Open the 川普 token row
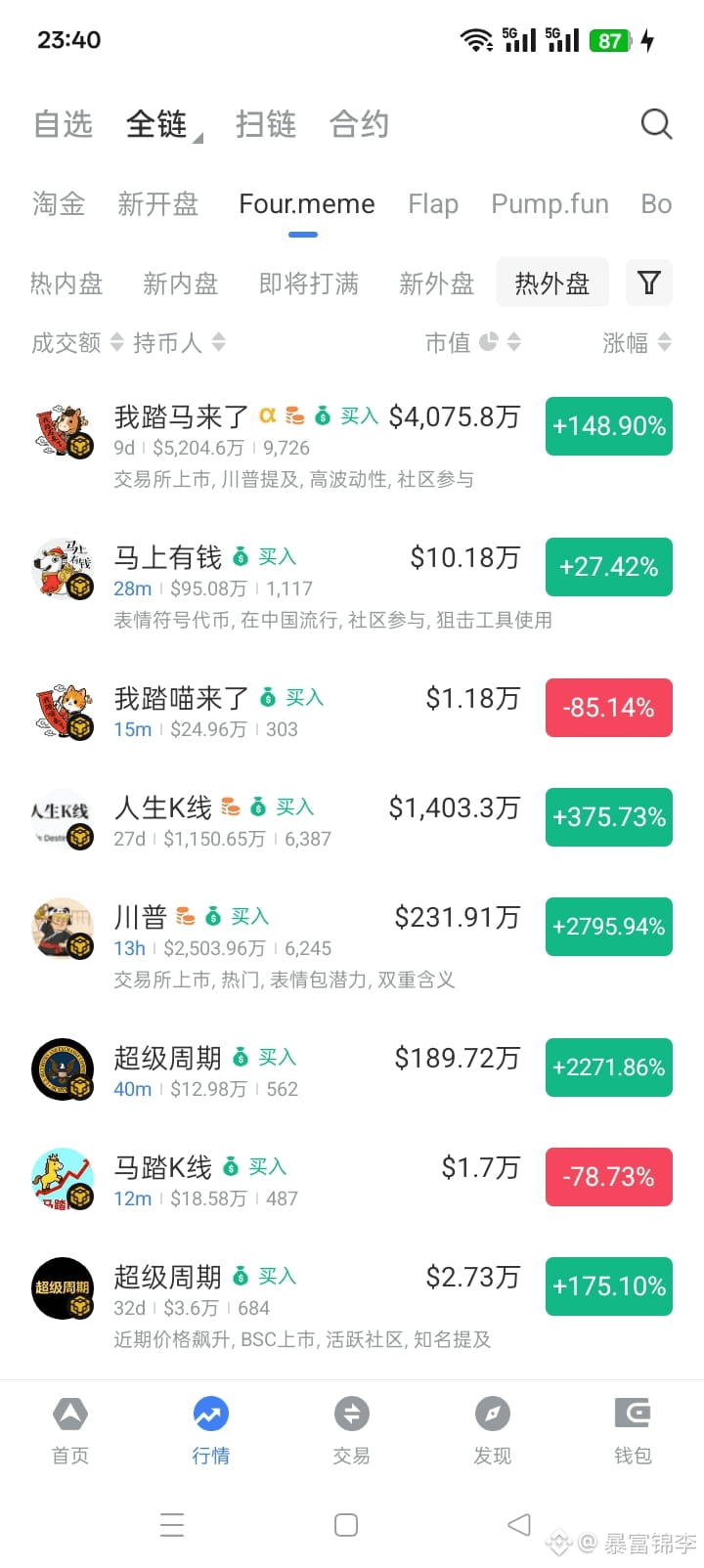Image resolution: width=704 pixels, height=1568 pixels. pos(293,943)
